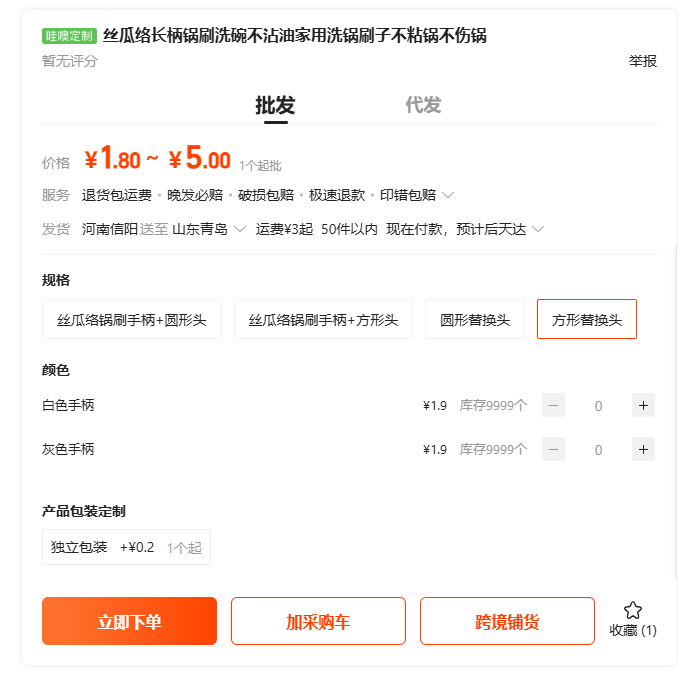
Task: Add item via 加采购车
Action: 318,621
